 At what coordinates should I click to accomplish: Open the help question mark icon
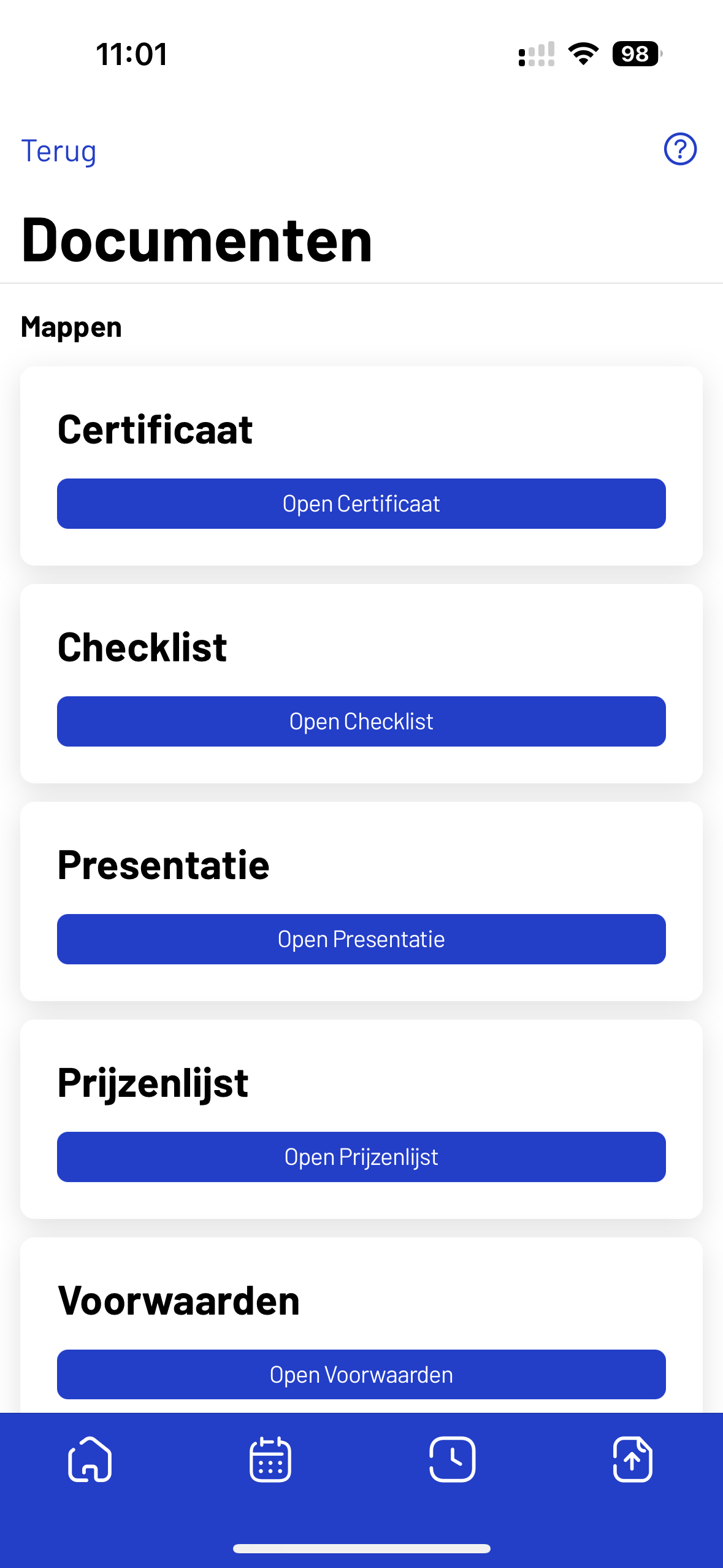[x=680, y=149]
